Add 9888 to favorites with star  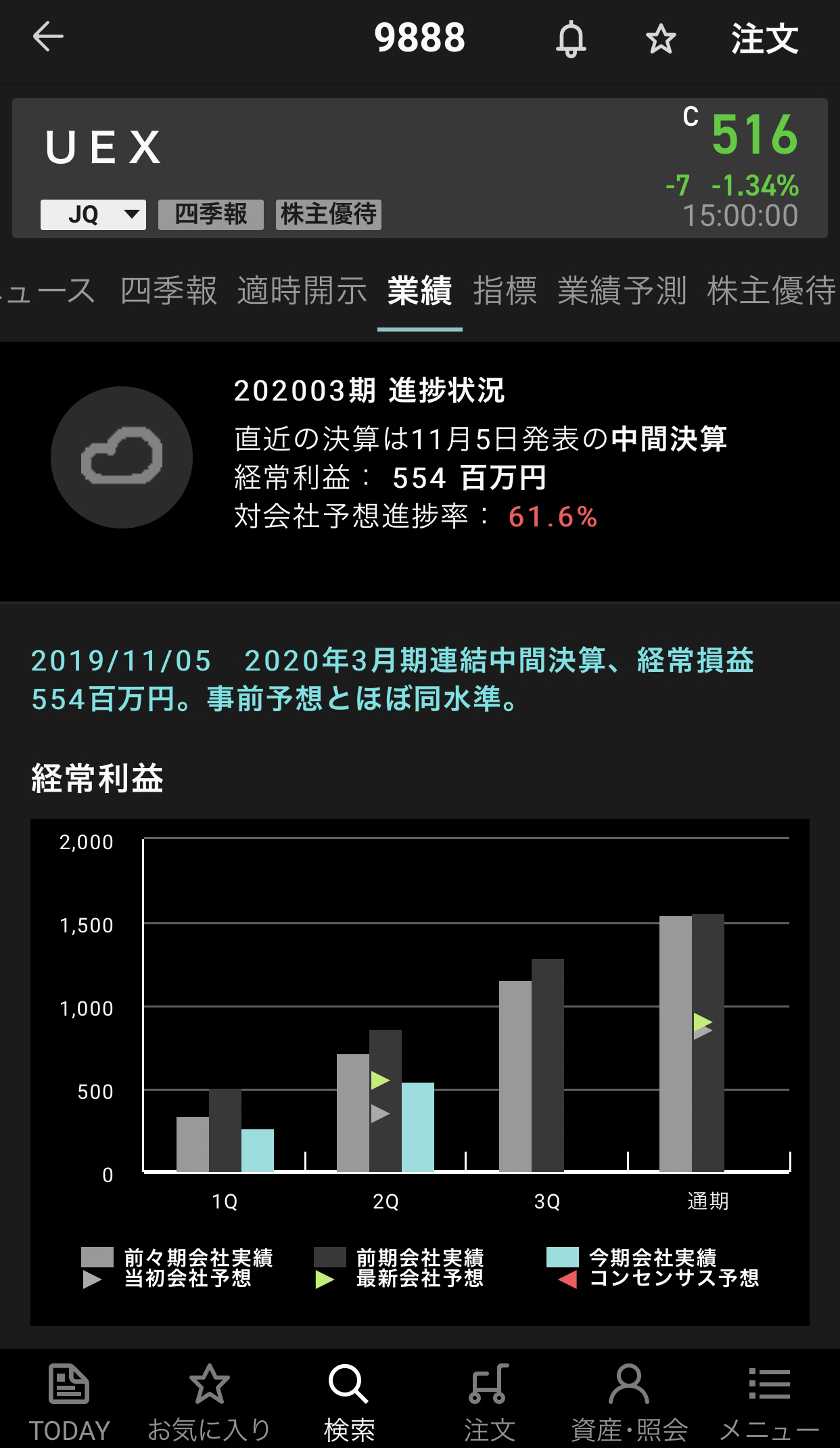tap(661, 39)
